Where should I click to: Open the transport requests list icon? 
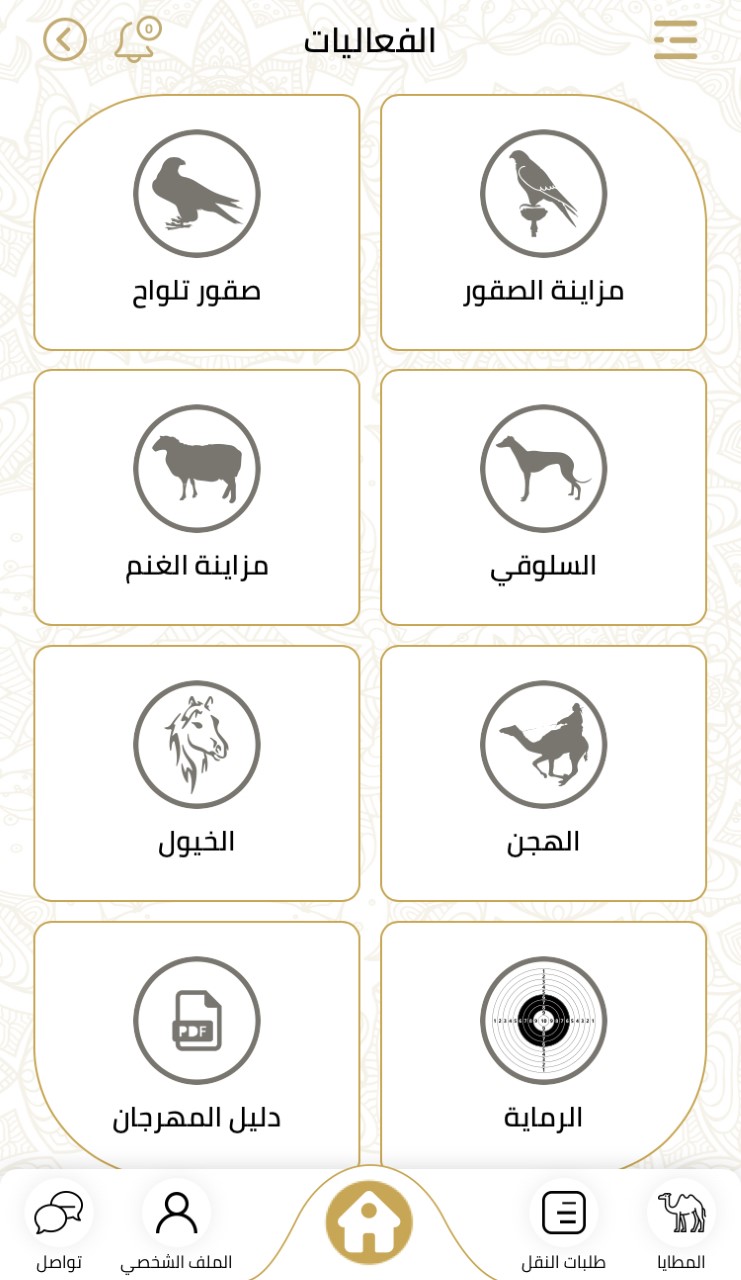[563, 1211]
